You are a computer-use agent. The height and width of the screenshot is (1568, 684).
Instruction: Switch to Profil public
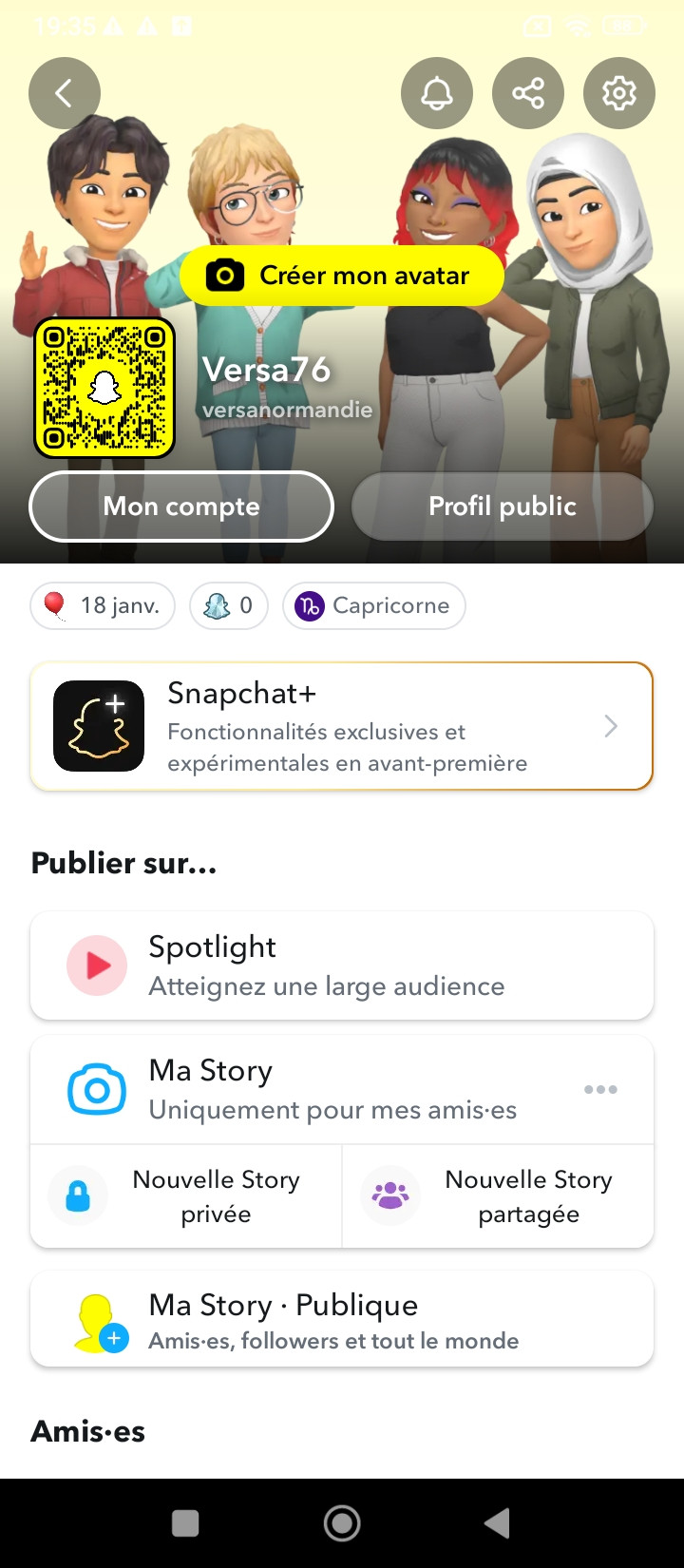click(503, 507)
